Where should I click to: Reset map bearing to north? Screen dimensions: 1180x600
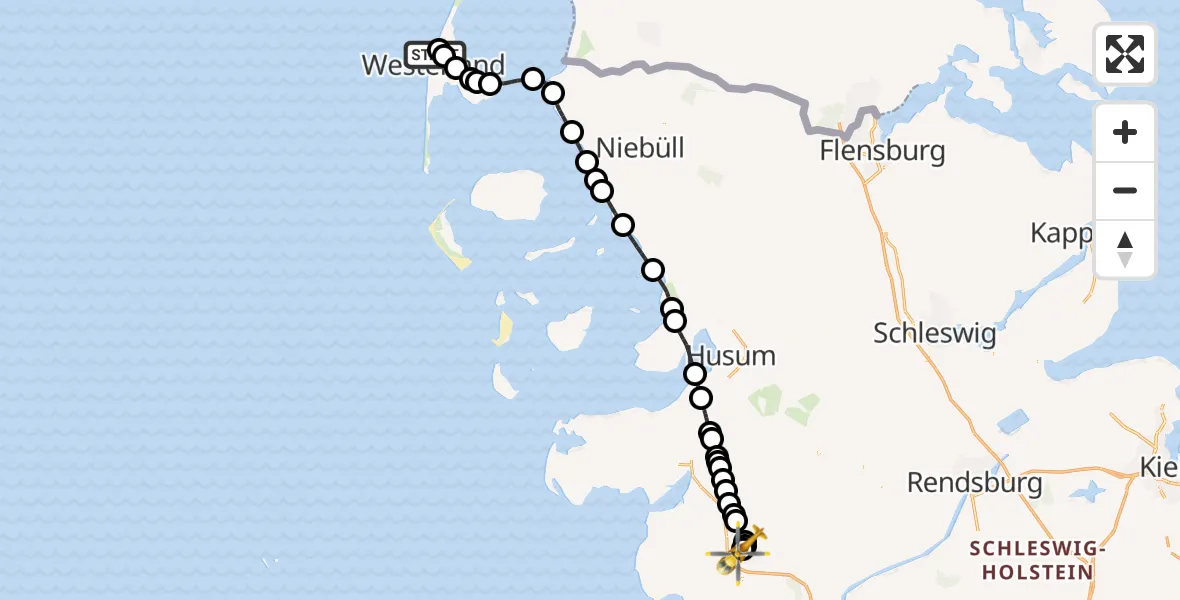click(x=1125, y=249)
